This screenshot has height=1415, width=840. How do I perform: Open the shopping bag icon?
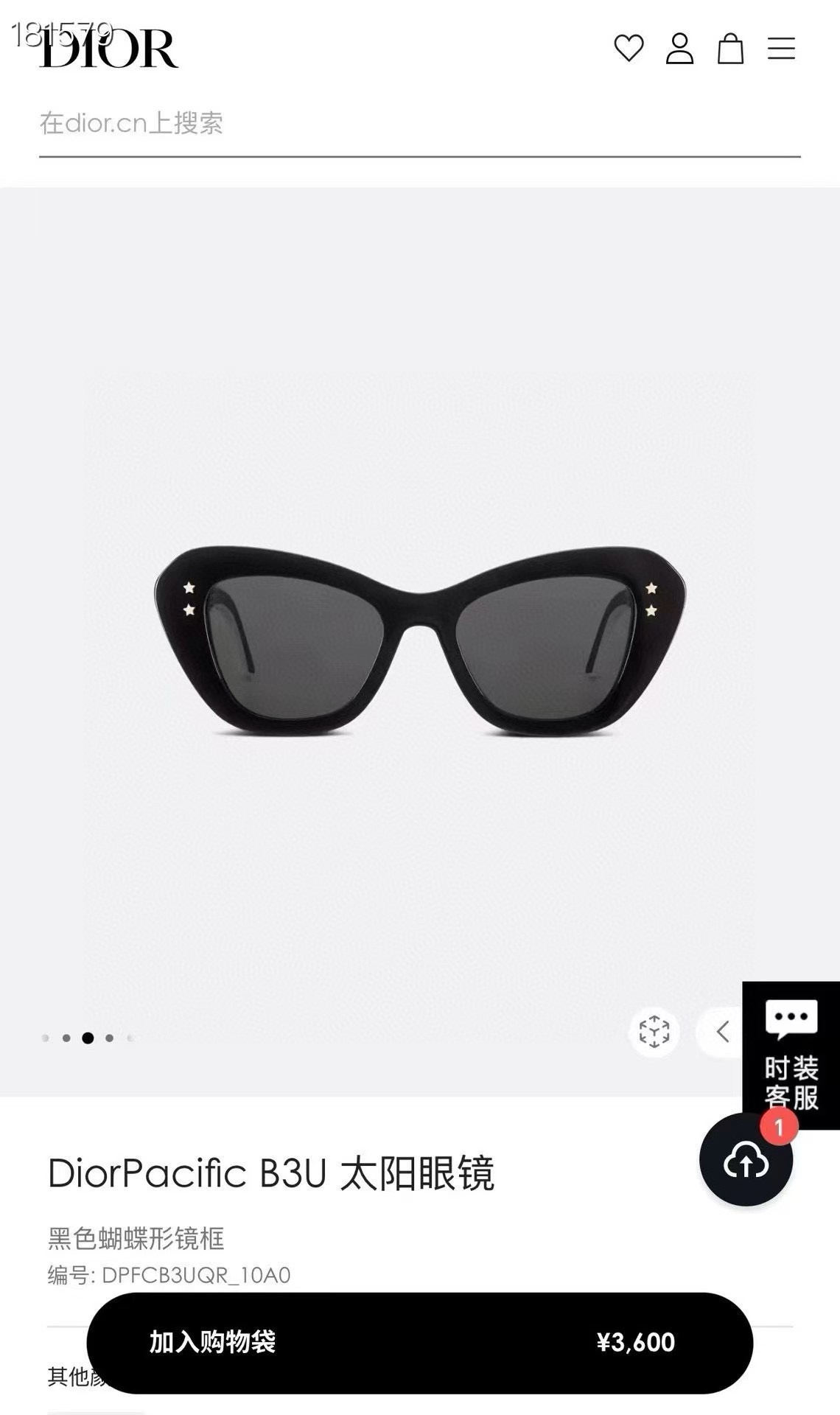point(730,49)
